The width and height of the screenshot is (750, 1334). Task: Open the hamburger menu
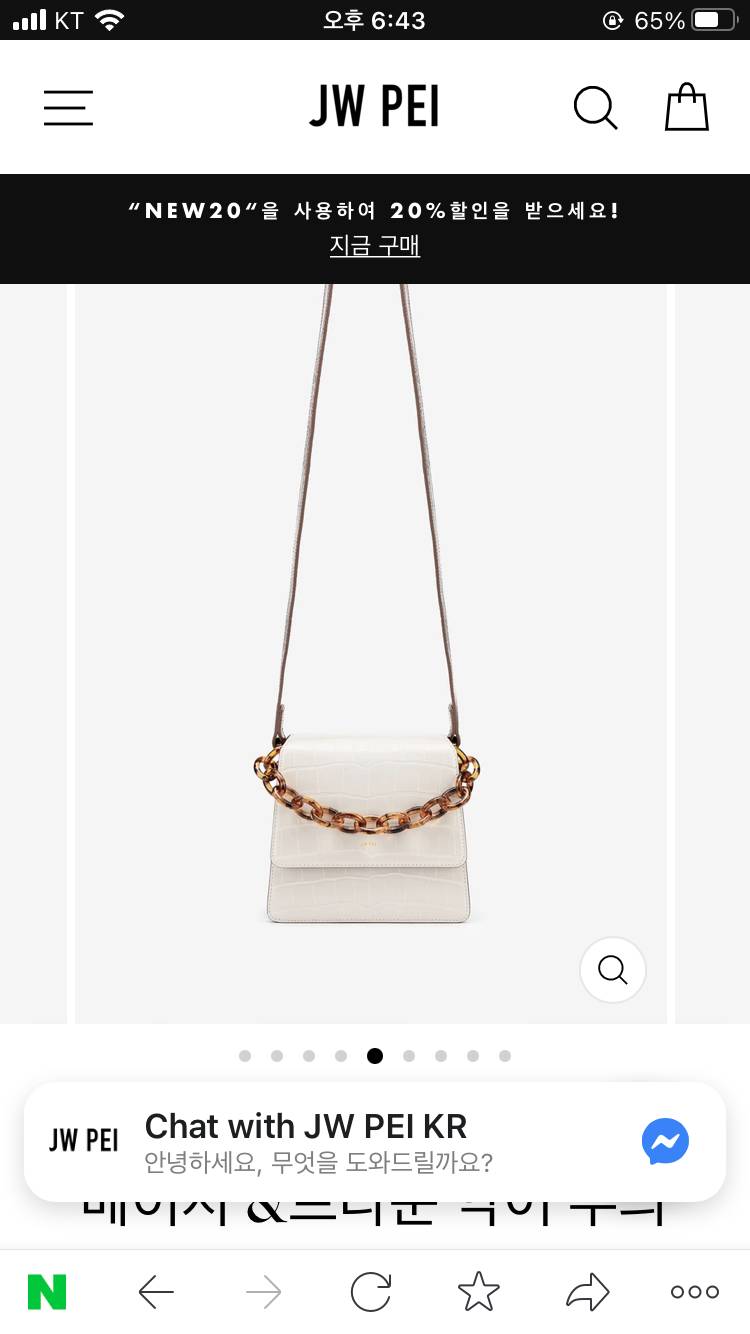(x=68, y=108)
